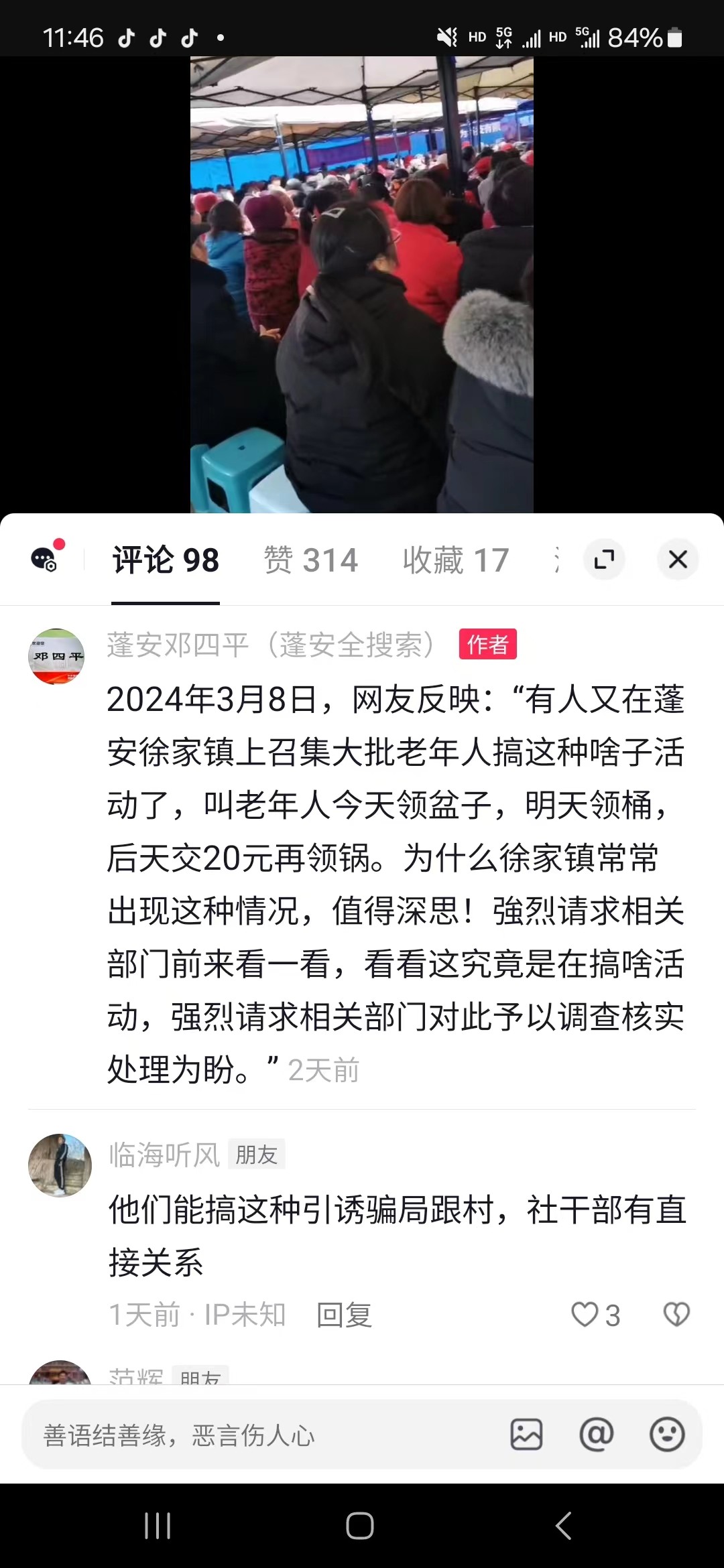Image resolution: width=724 pixels, height=1568 pixels.
Task: Switch to the 收藏 17 tab
Action: (x=456, y=560)
